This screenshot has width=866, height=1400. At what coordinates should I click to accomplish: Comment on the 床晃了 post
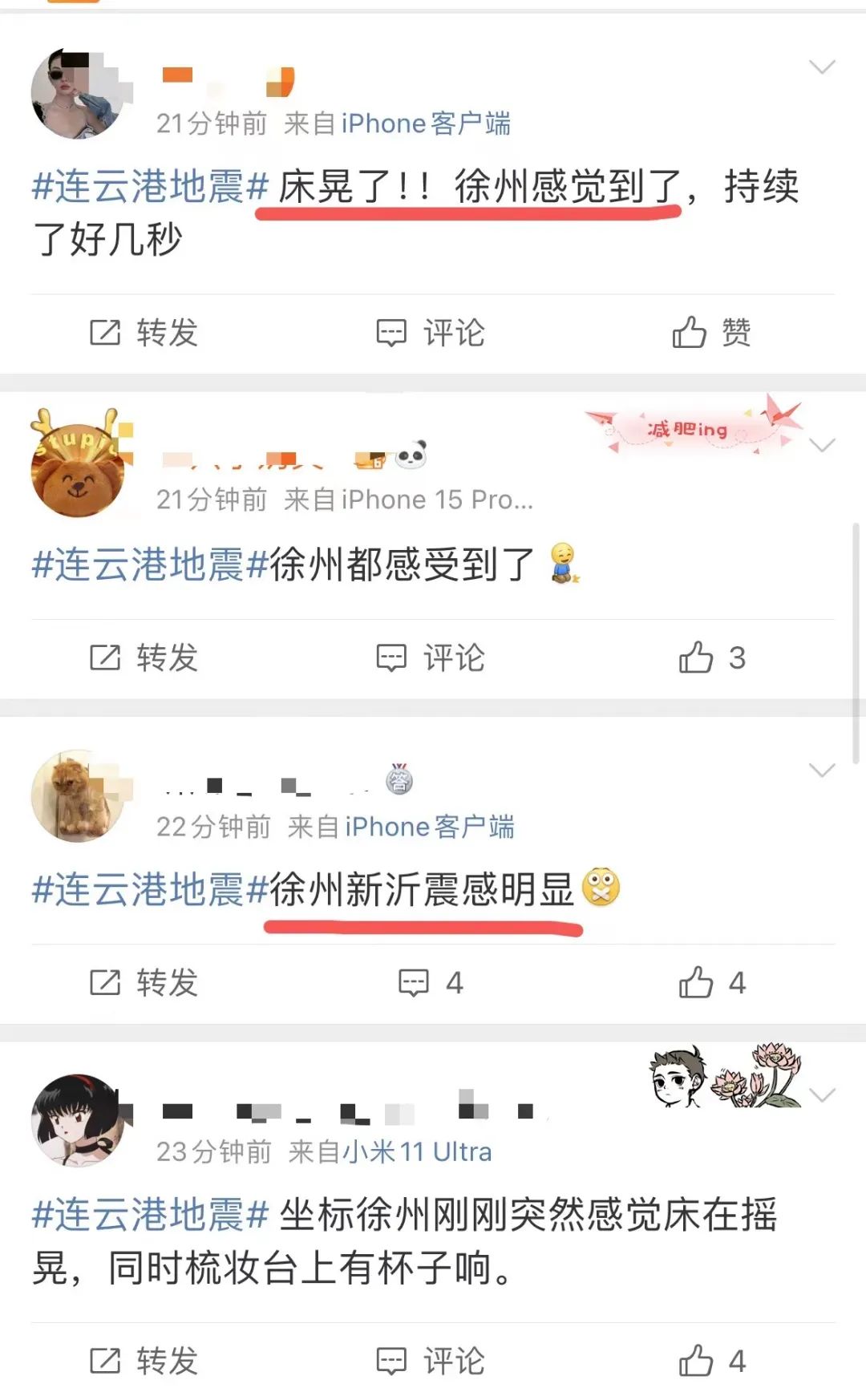431,333
